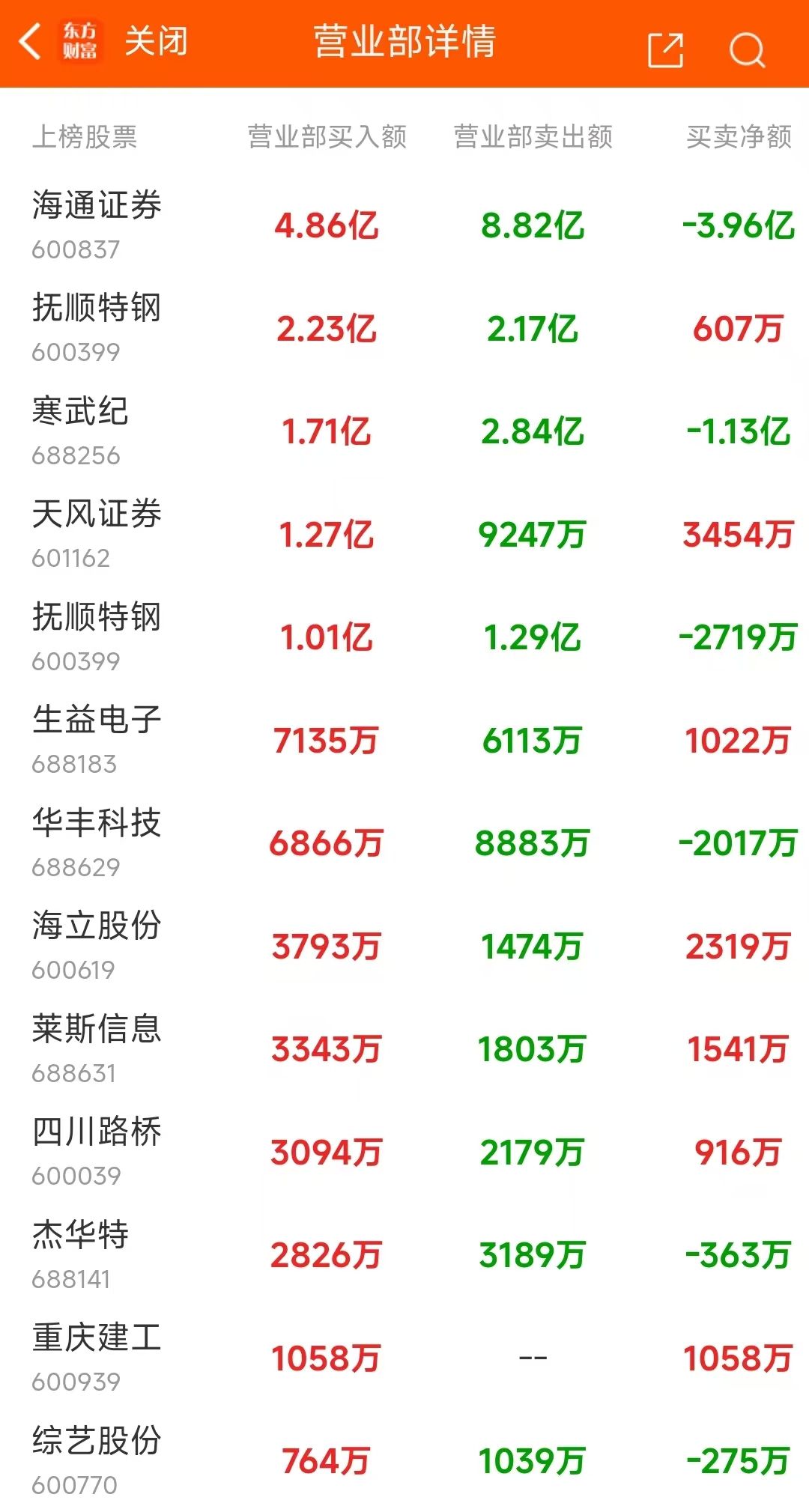809x1512 pixels.
Task: Open the 四川路桥 600039 row
Action: coord(404,1153)
